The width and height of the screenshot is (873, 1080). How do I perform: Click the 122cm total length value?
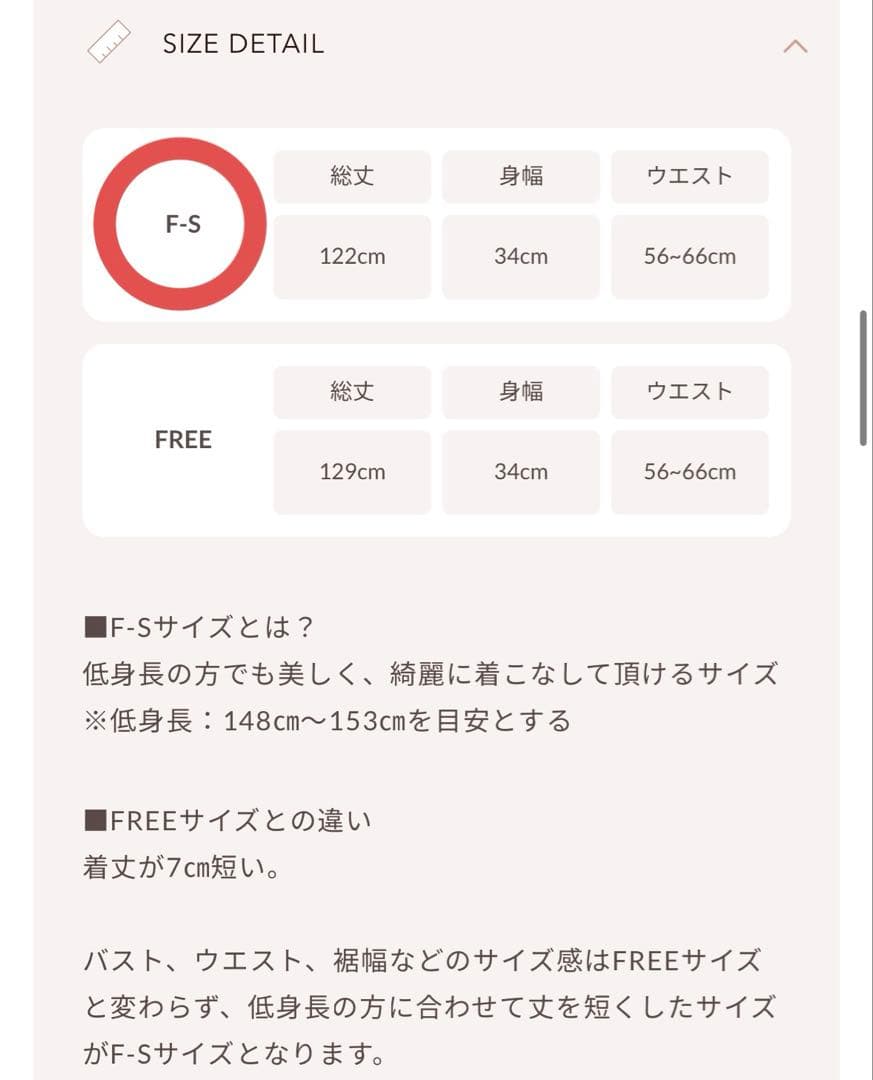352,257
